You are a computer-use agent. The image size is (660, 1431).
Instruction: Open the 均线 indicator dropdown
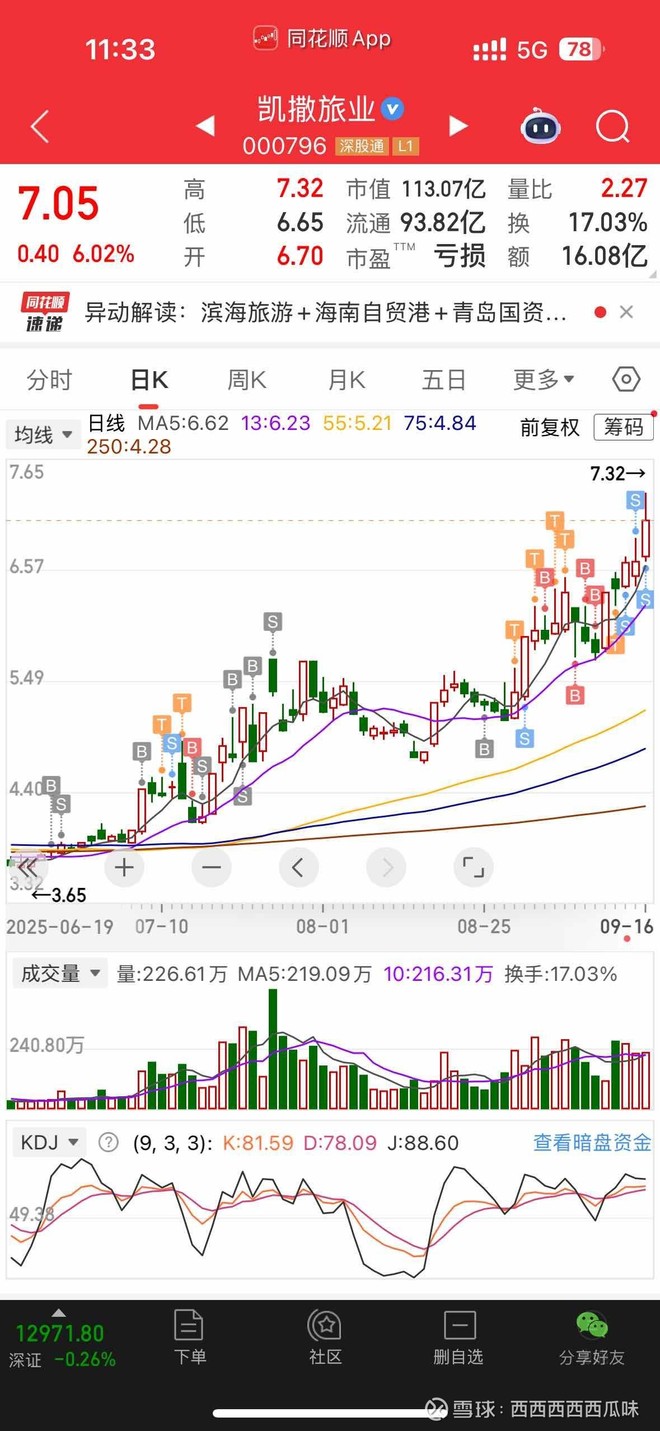click(x=44, y=435)
